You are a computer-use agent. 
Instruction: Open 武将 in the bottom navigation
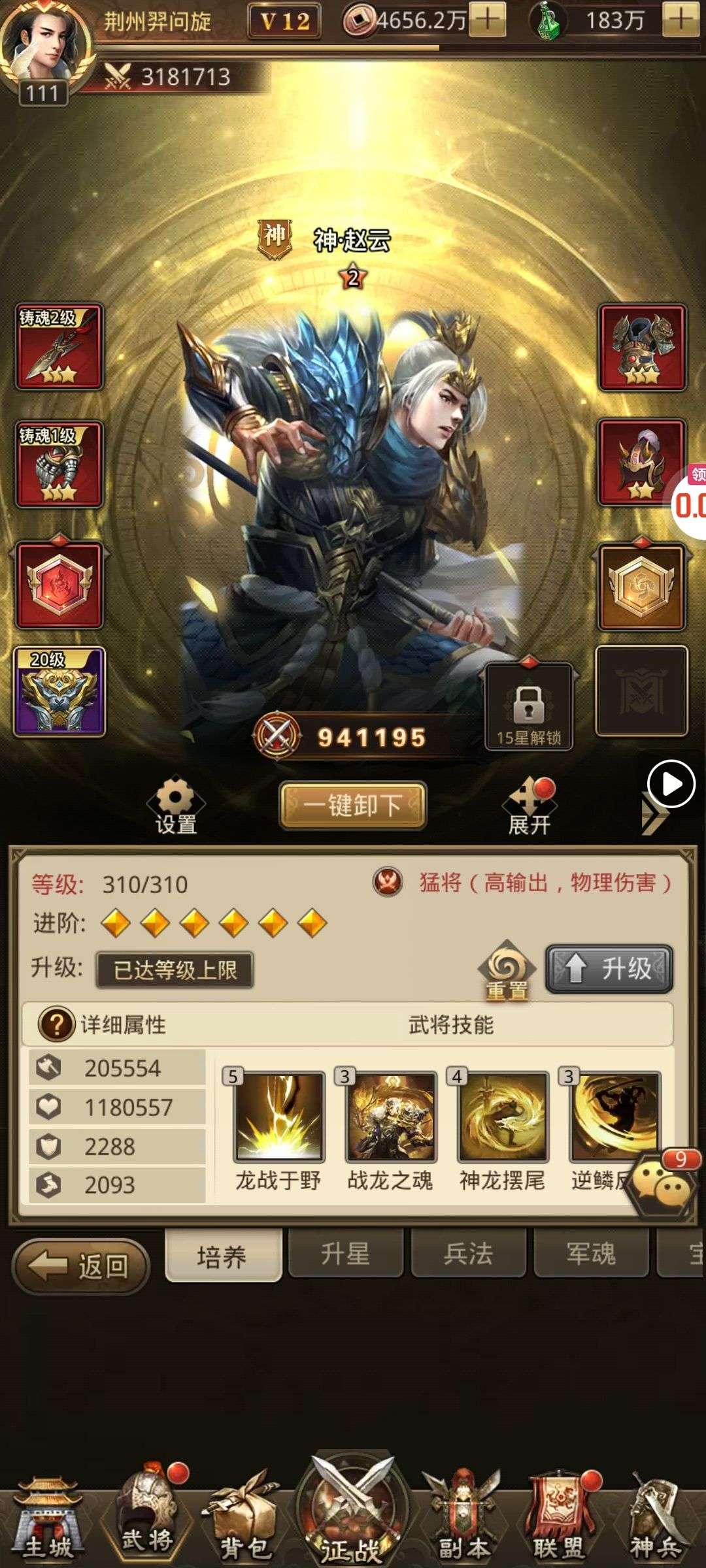point(148,1520)
